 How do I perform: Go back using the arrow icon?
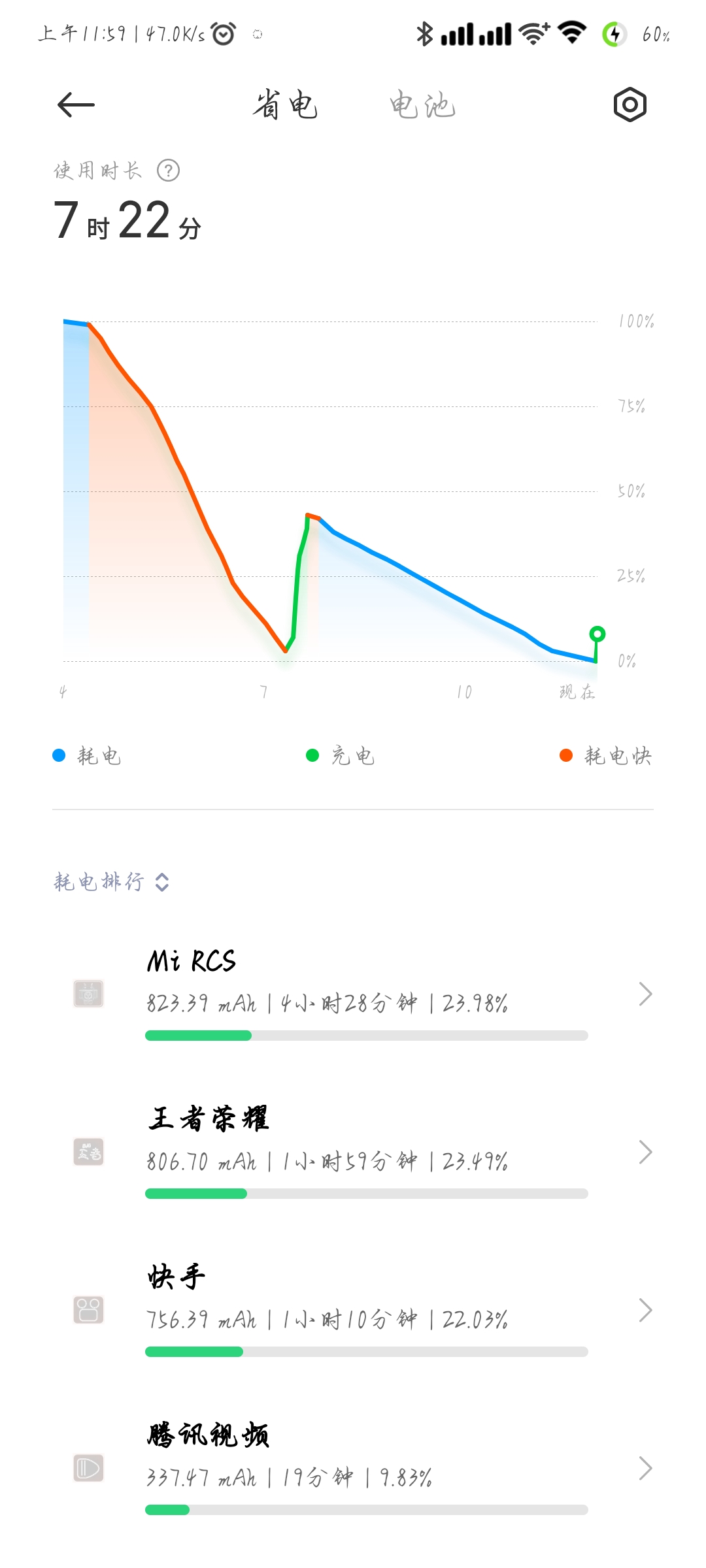76,105
